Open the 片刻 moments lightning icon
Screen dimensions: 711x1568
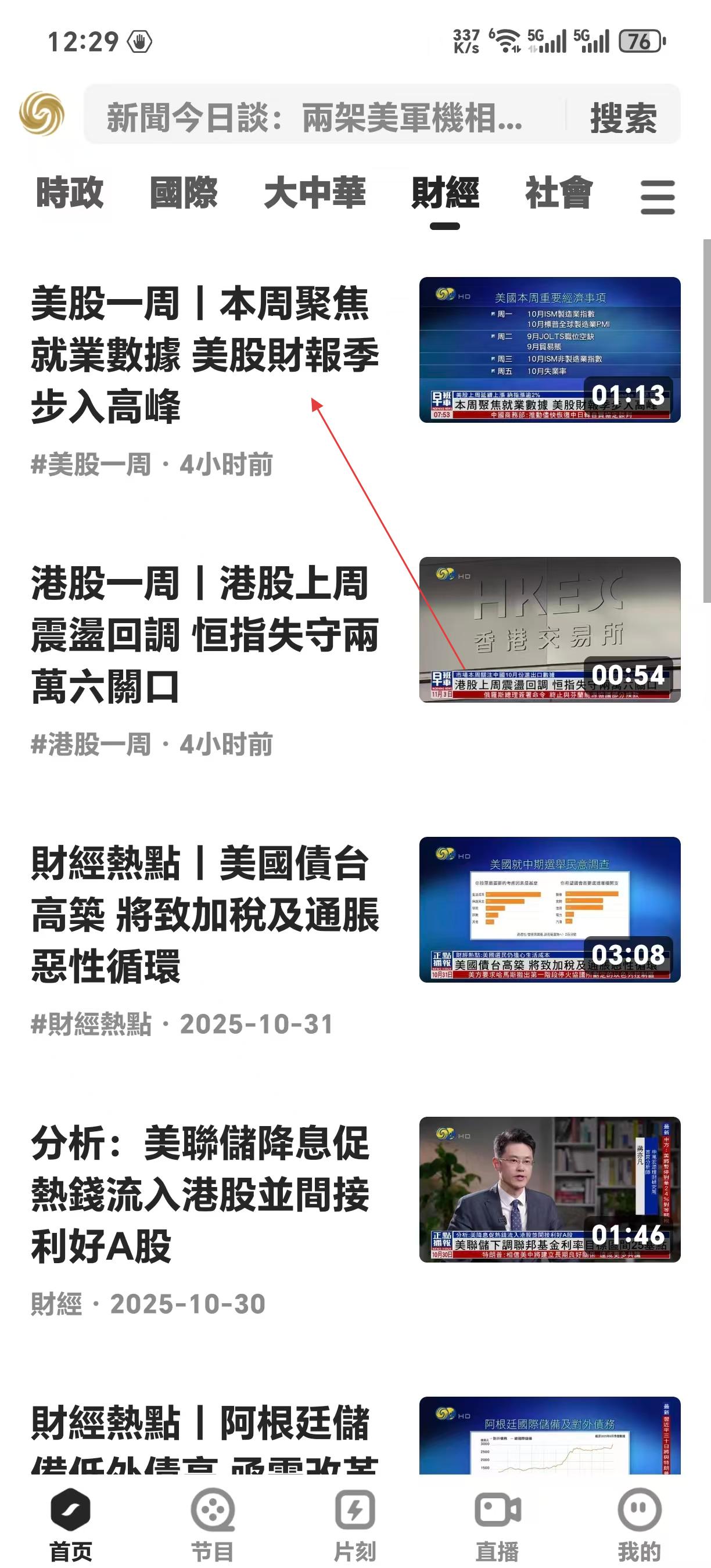355,1508
